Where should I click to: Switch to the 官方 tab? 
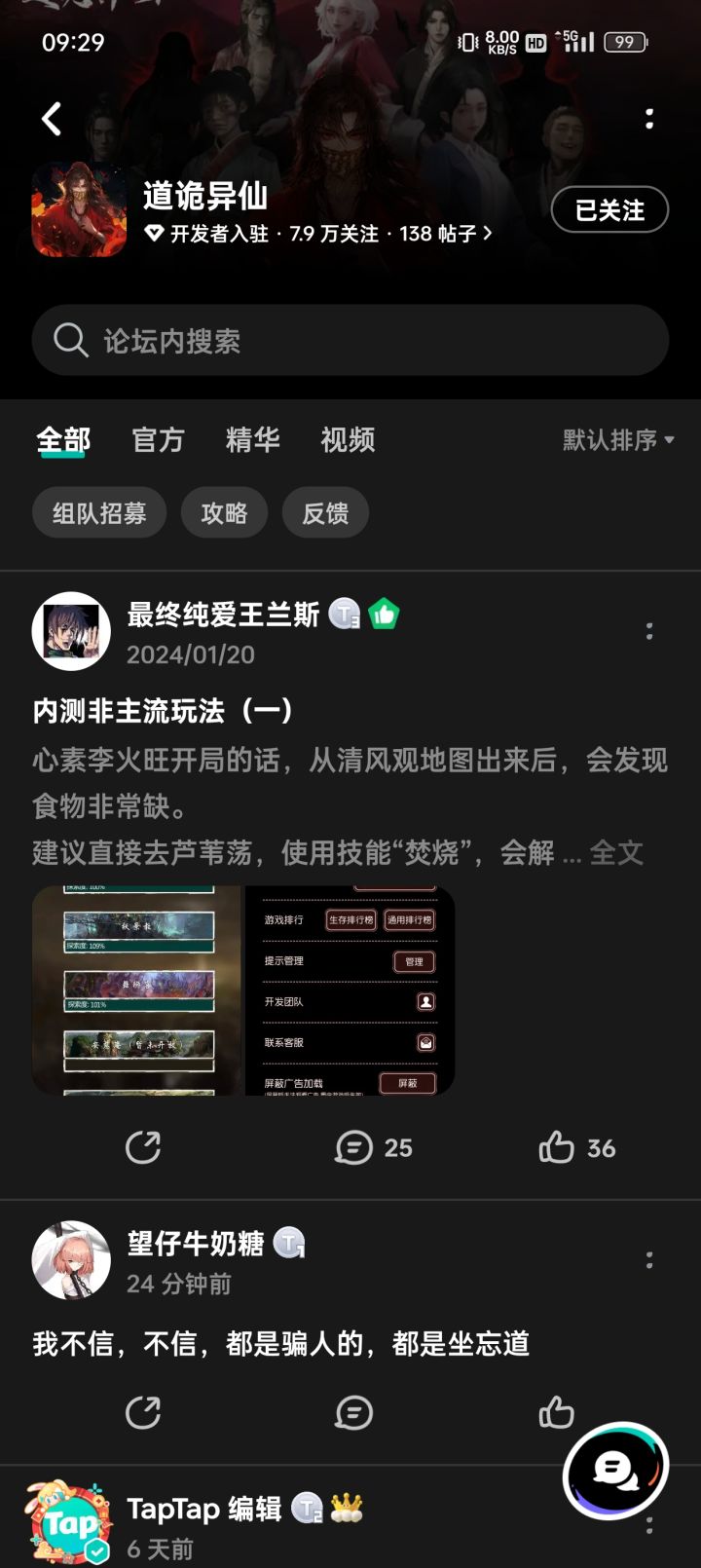tap(158, 440)
